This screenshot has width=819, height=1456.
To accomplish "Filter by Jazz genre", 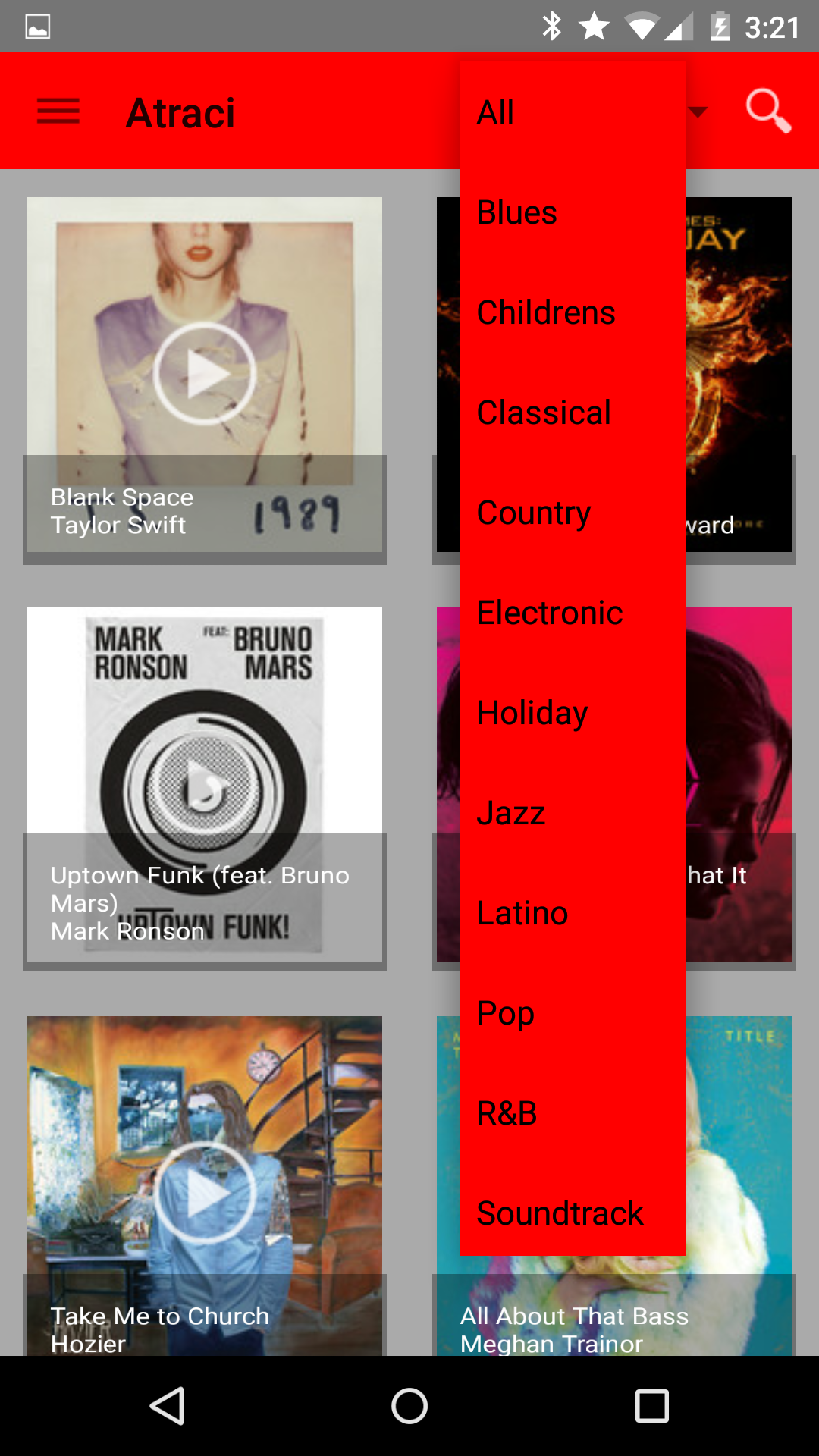I will tap(572, 813).
